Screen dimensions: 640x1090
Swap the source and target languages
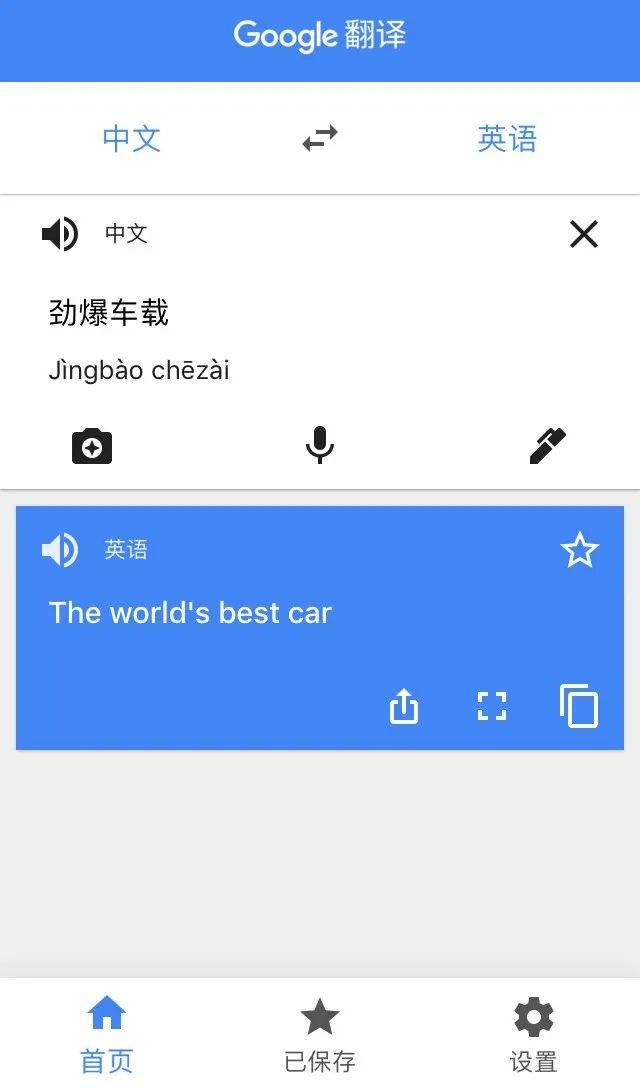(x=320, y=138)
